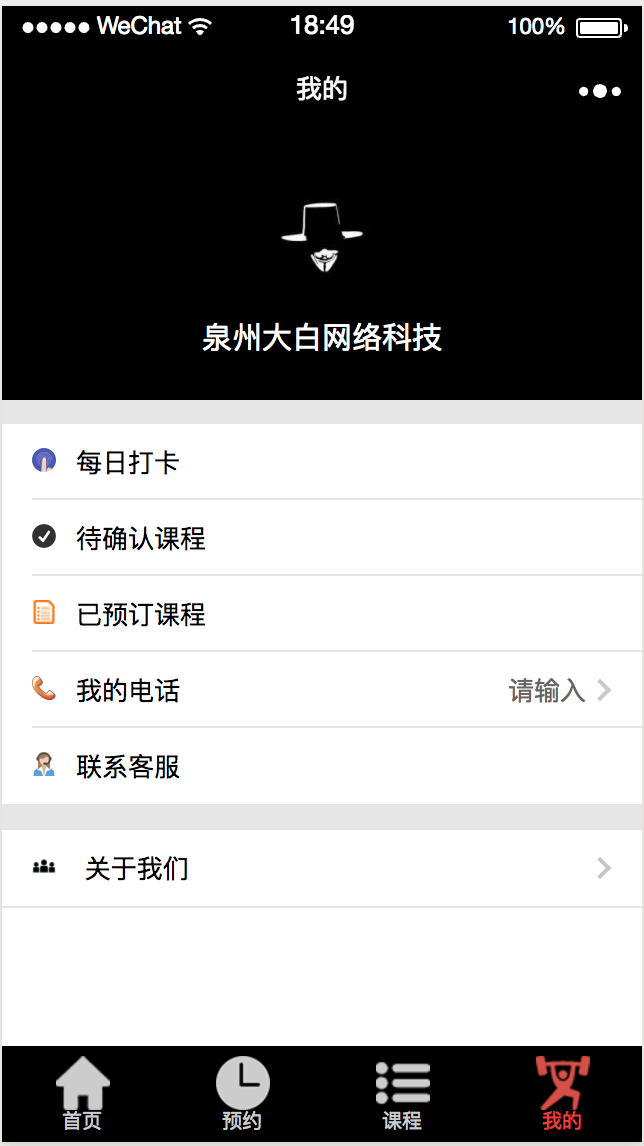The image size is (644, 1146).
Task: Go to the 预约 booking tab
Action: pyautogui.click(x=242, y=1094)
